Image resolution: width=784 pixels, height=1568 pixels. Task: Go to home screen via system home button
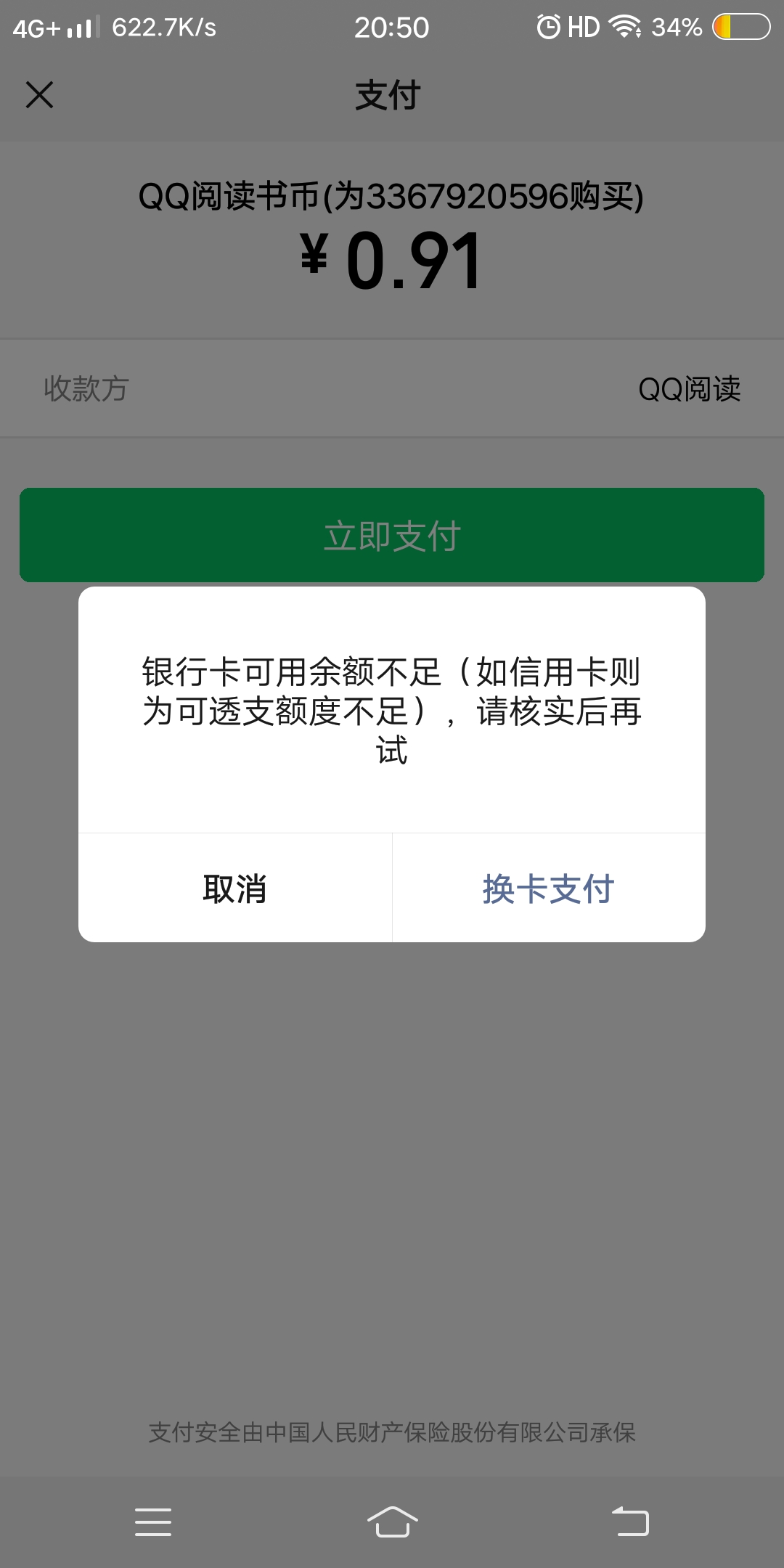[392, 1522]
